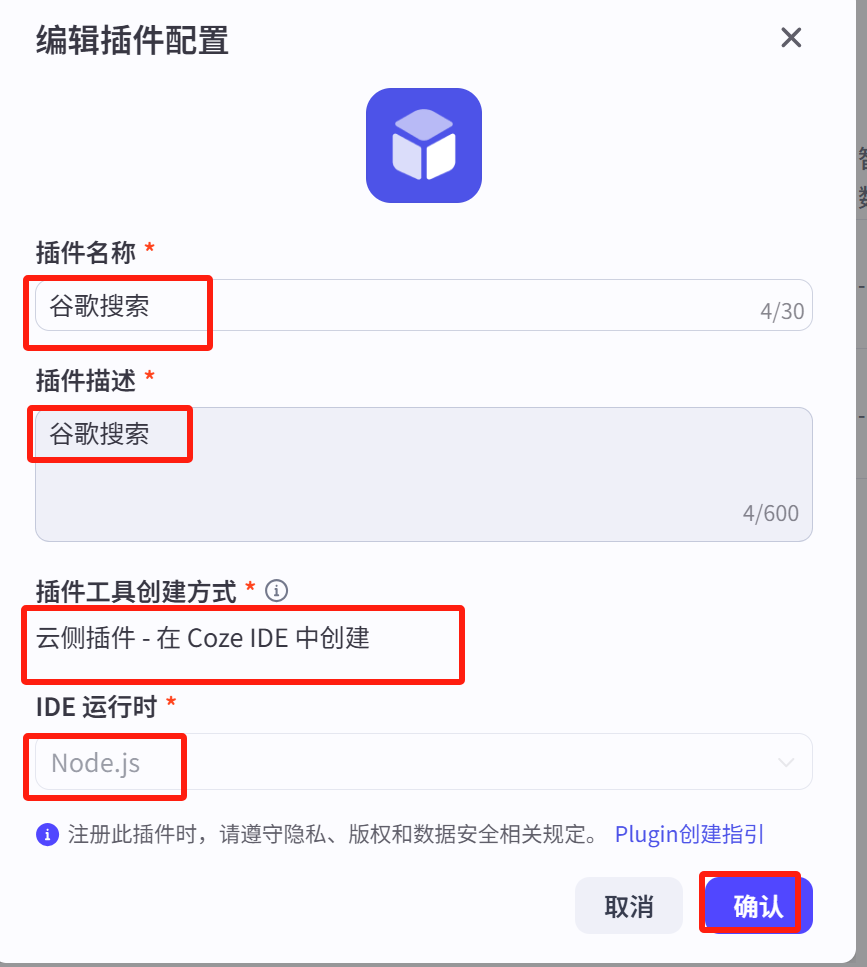
Task: Open the Plugin创建指引 link
Action: (689, 834)
